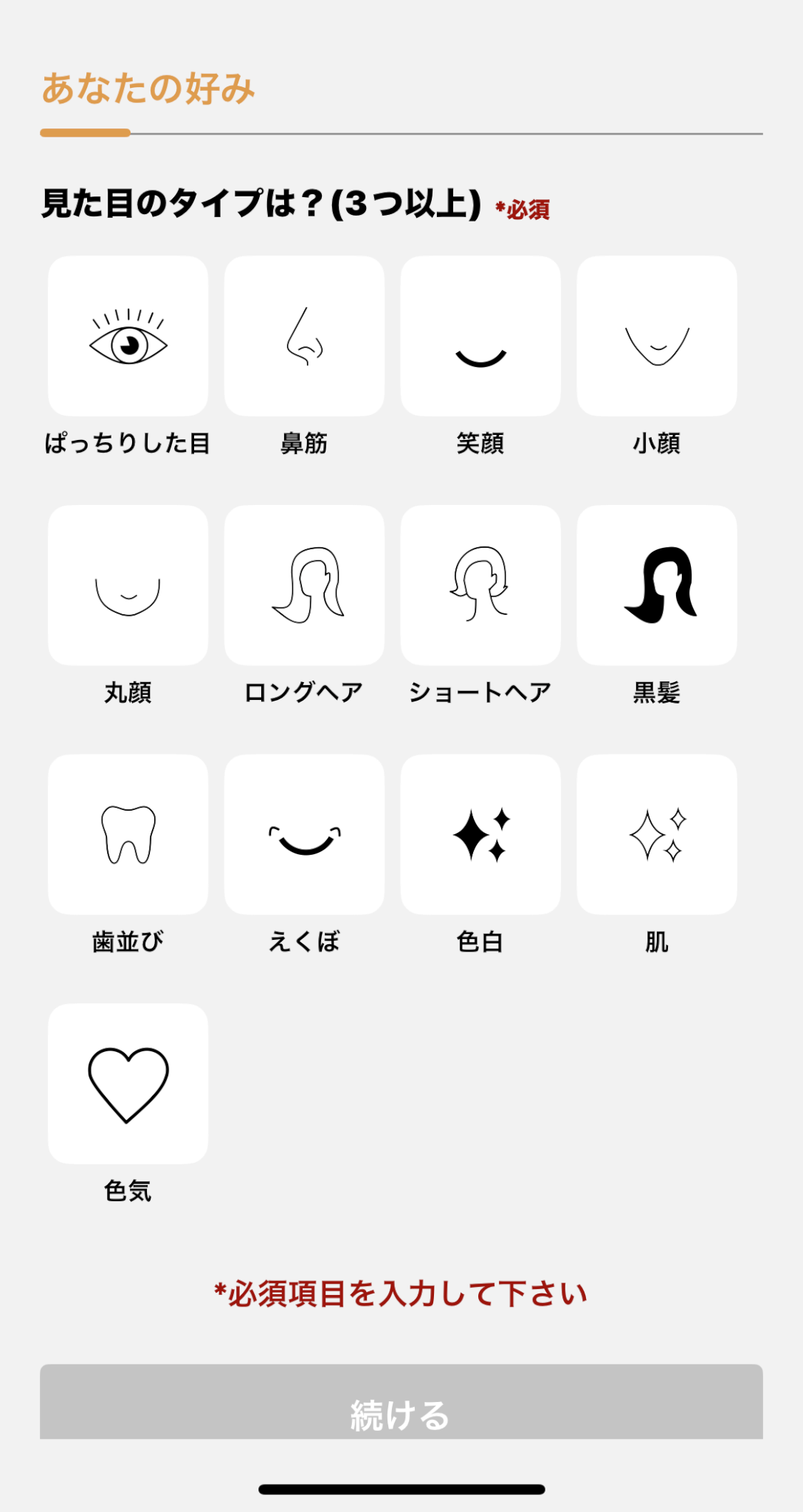The height and width of the screenshot is (1512, 803).
Task: Select the えくぼ dimples option
Action: coord(304,834)
